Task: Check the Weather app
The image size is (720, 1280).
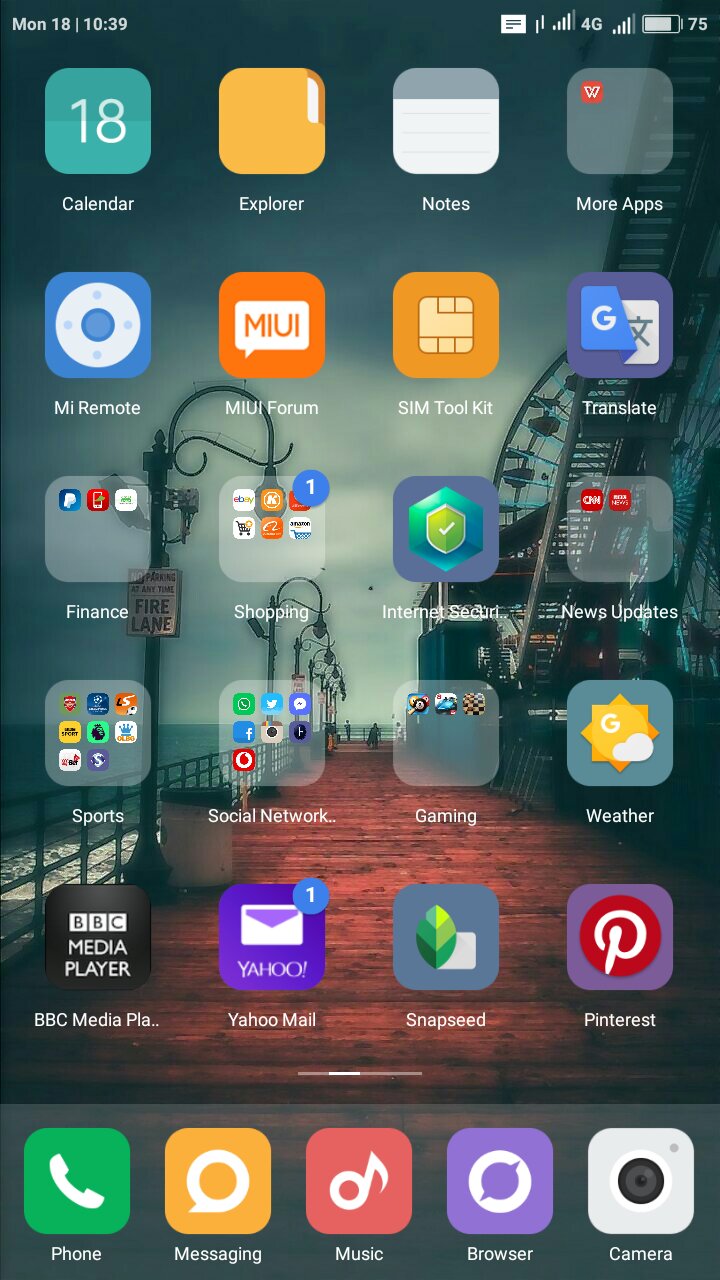Action: 620,733
